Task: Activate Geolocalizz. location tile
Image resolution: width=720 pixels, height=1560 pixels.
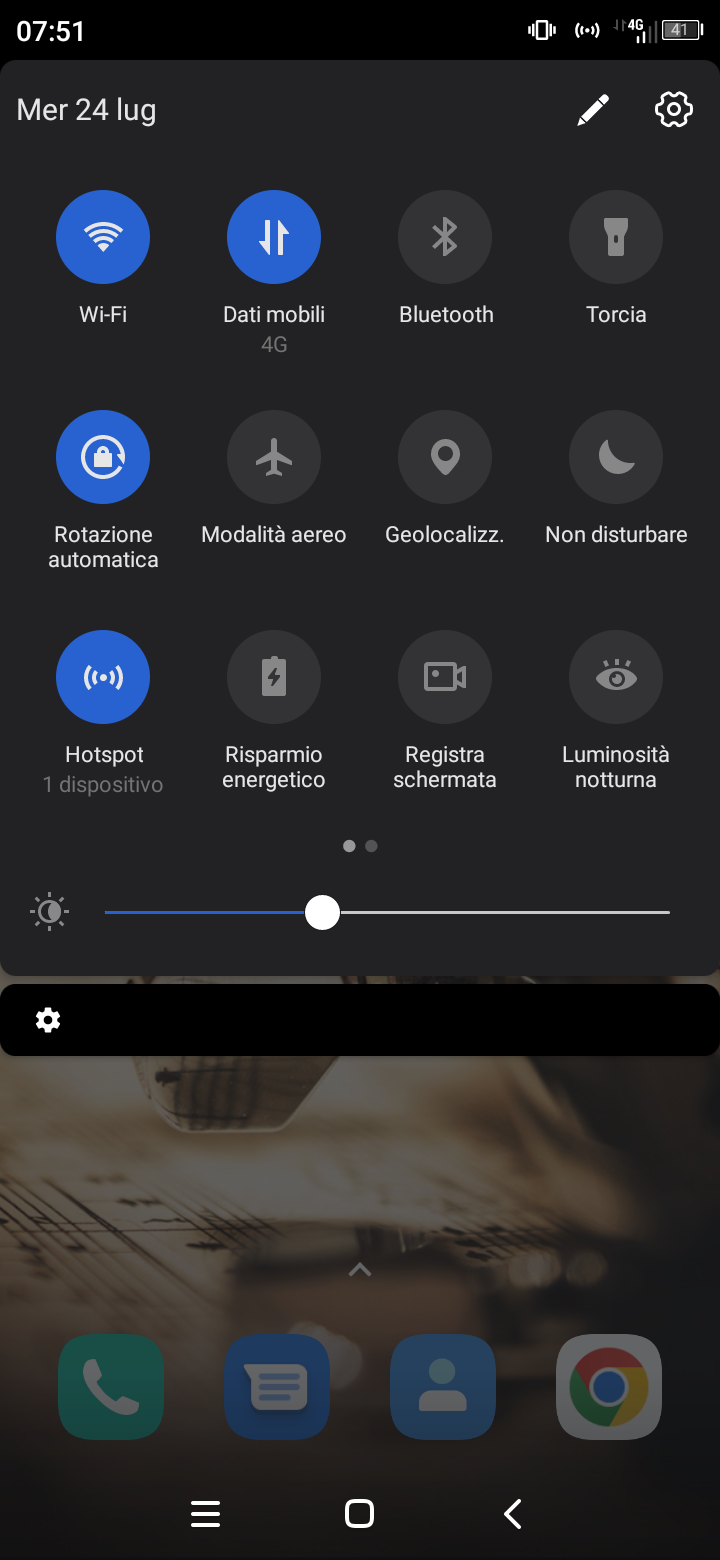Action: [x=445, y=457]
